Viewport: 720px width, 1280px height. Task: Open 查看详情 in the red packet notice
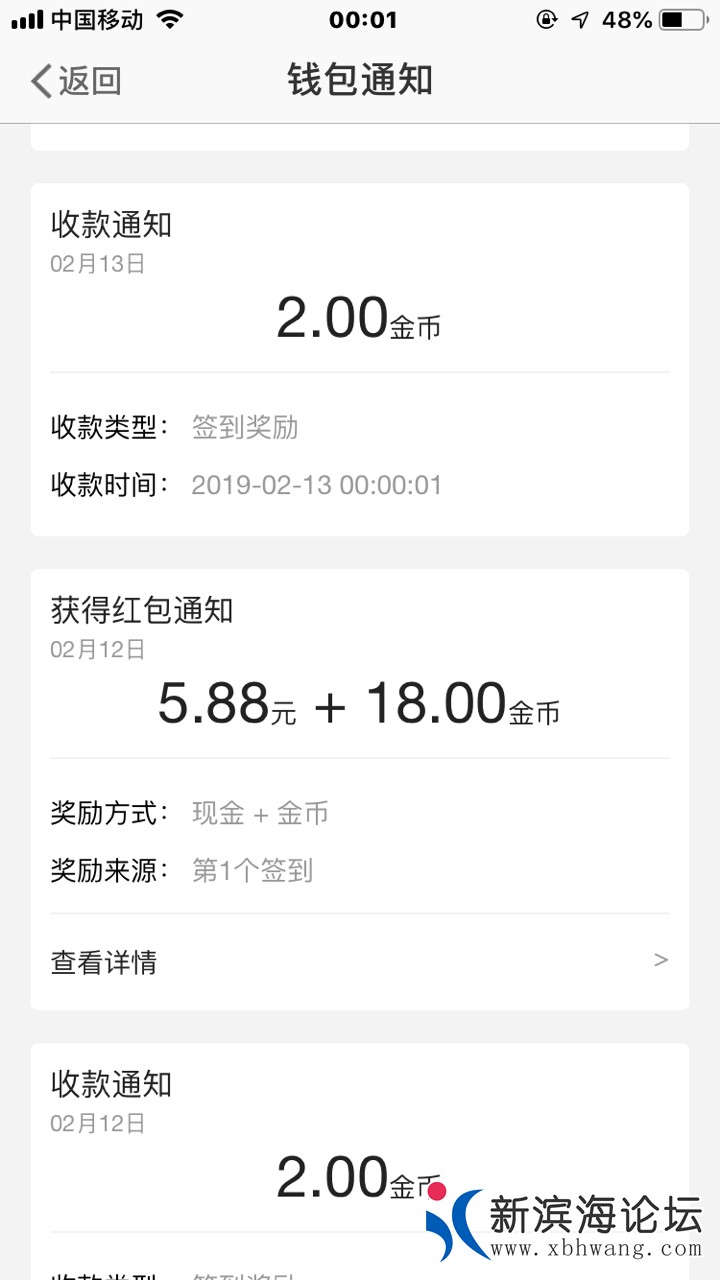coord(359,962)
